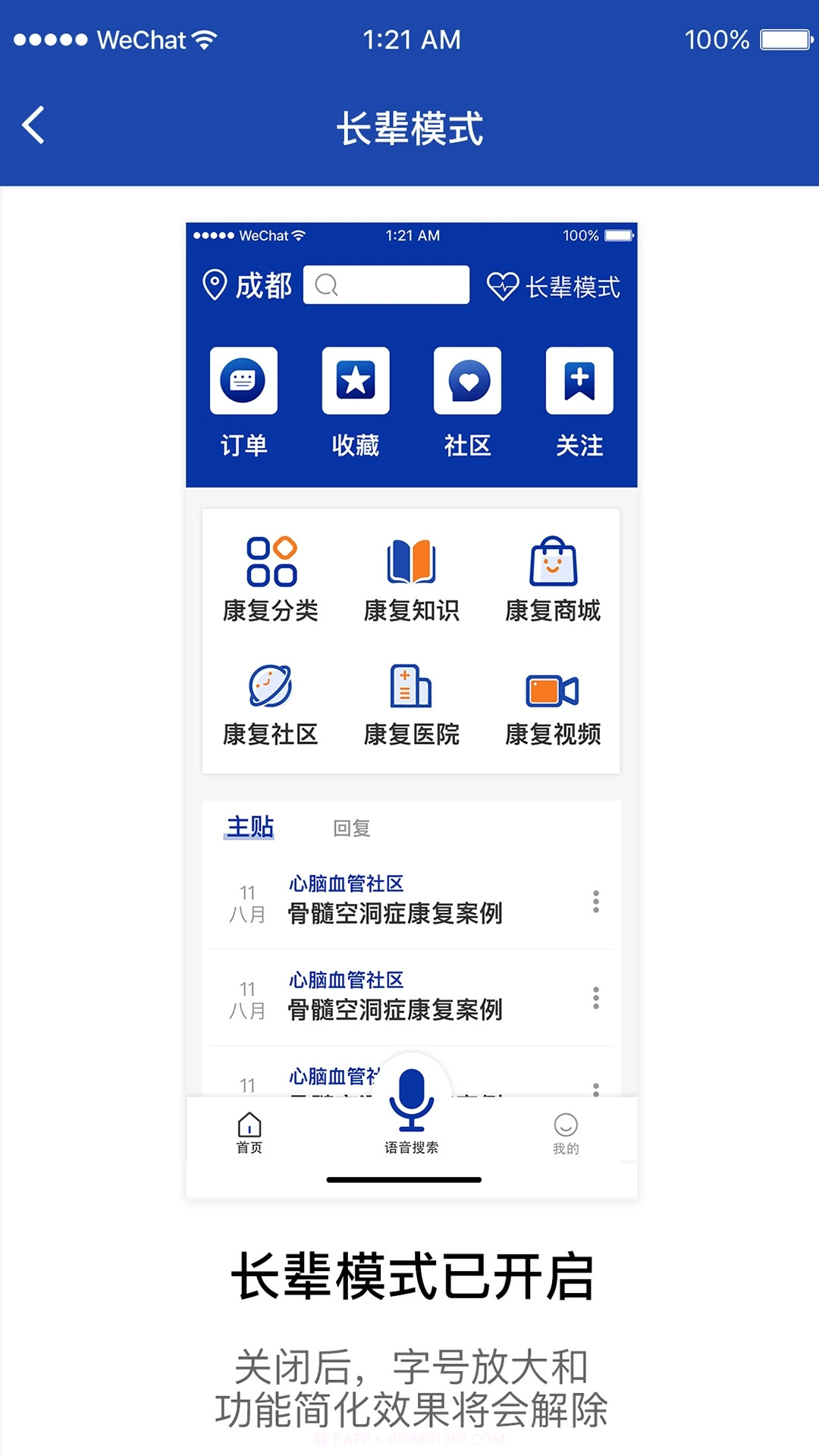This screenshot has width=819, height=1456.
Task: Open the 社区 (Community) icon
Action: click(x=467, y=381)
